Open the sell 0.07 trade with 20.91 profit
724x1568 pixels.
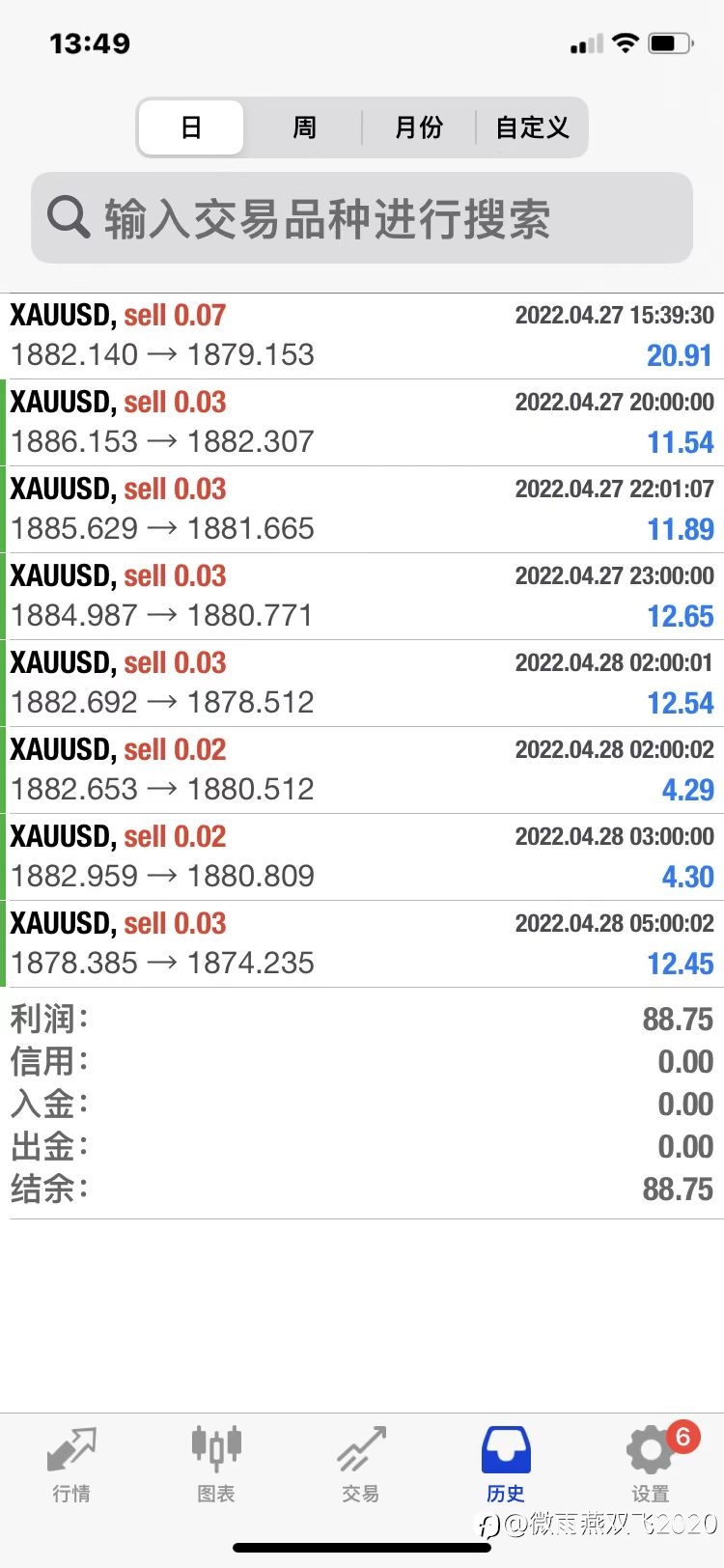(362, 336)
